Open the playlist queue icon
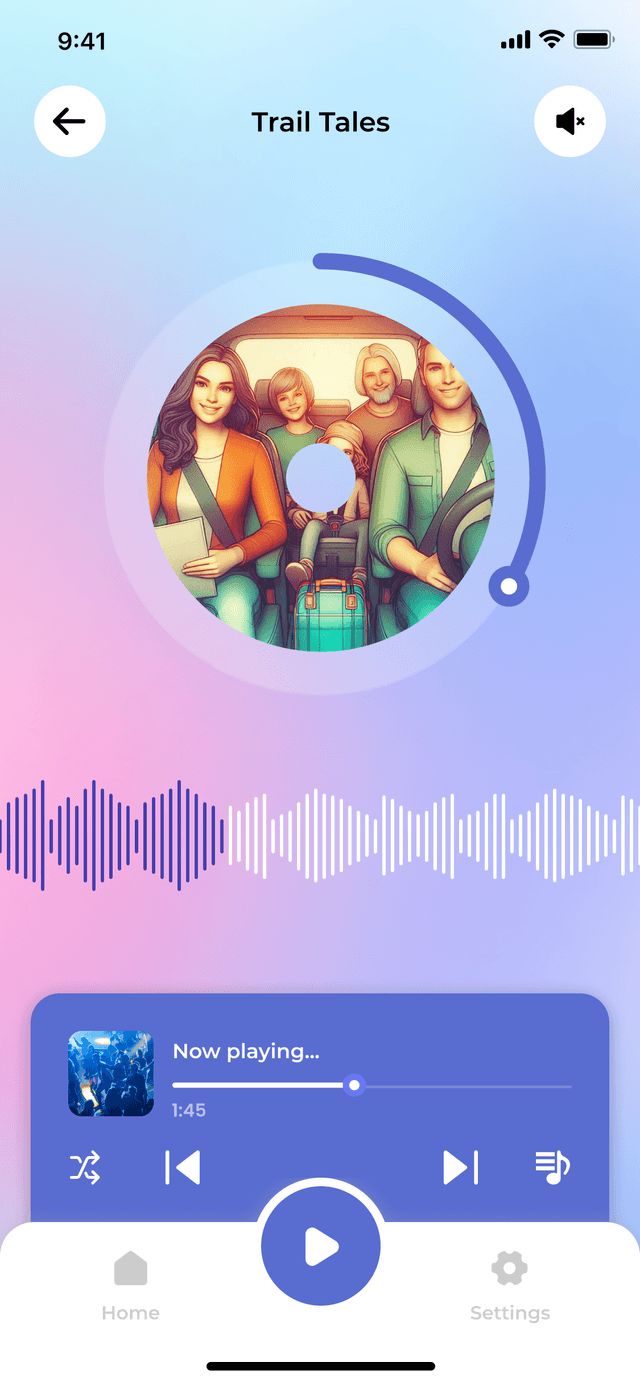Viewport: 640px width, 1386px height. coord(552,1167)
